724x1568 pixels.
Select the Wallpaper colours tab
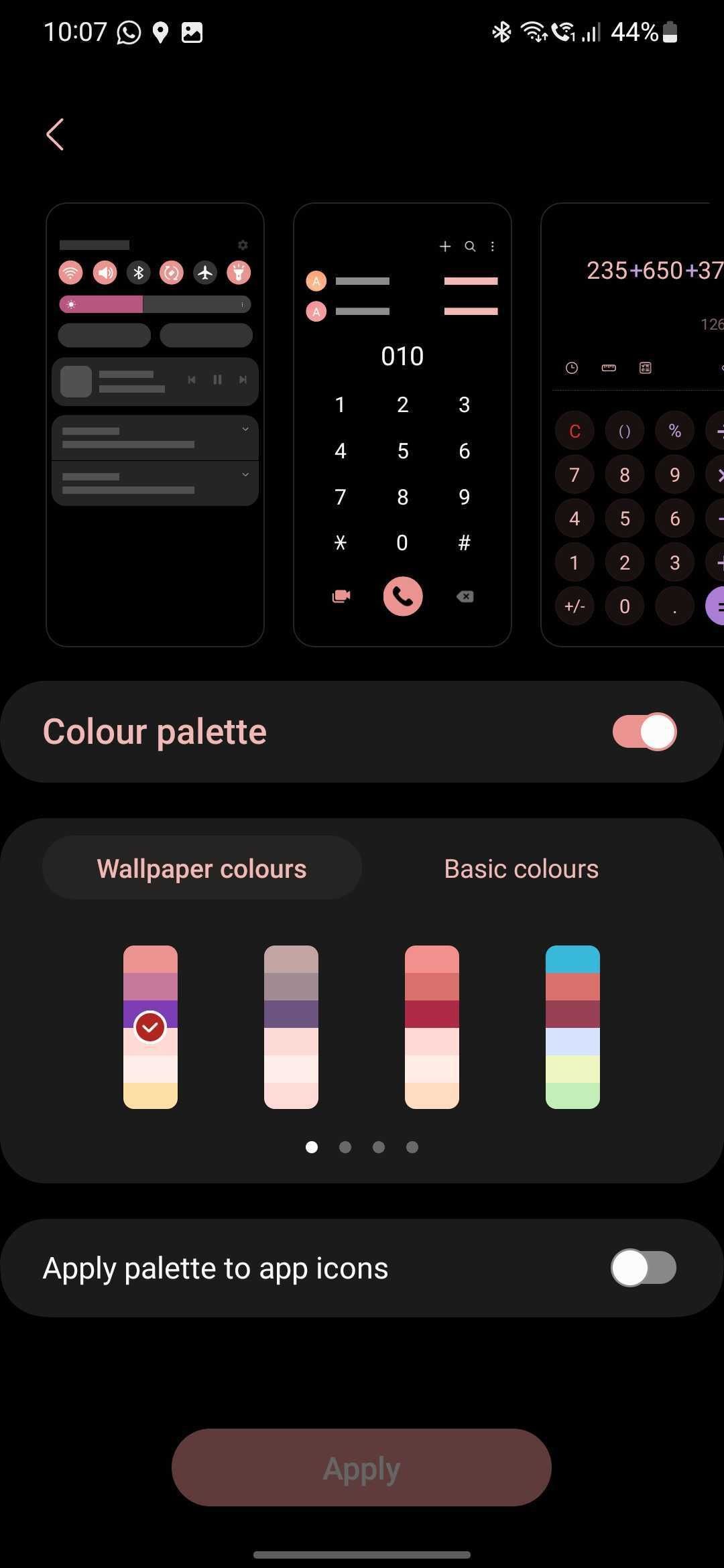point(202,868)
